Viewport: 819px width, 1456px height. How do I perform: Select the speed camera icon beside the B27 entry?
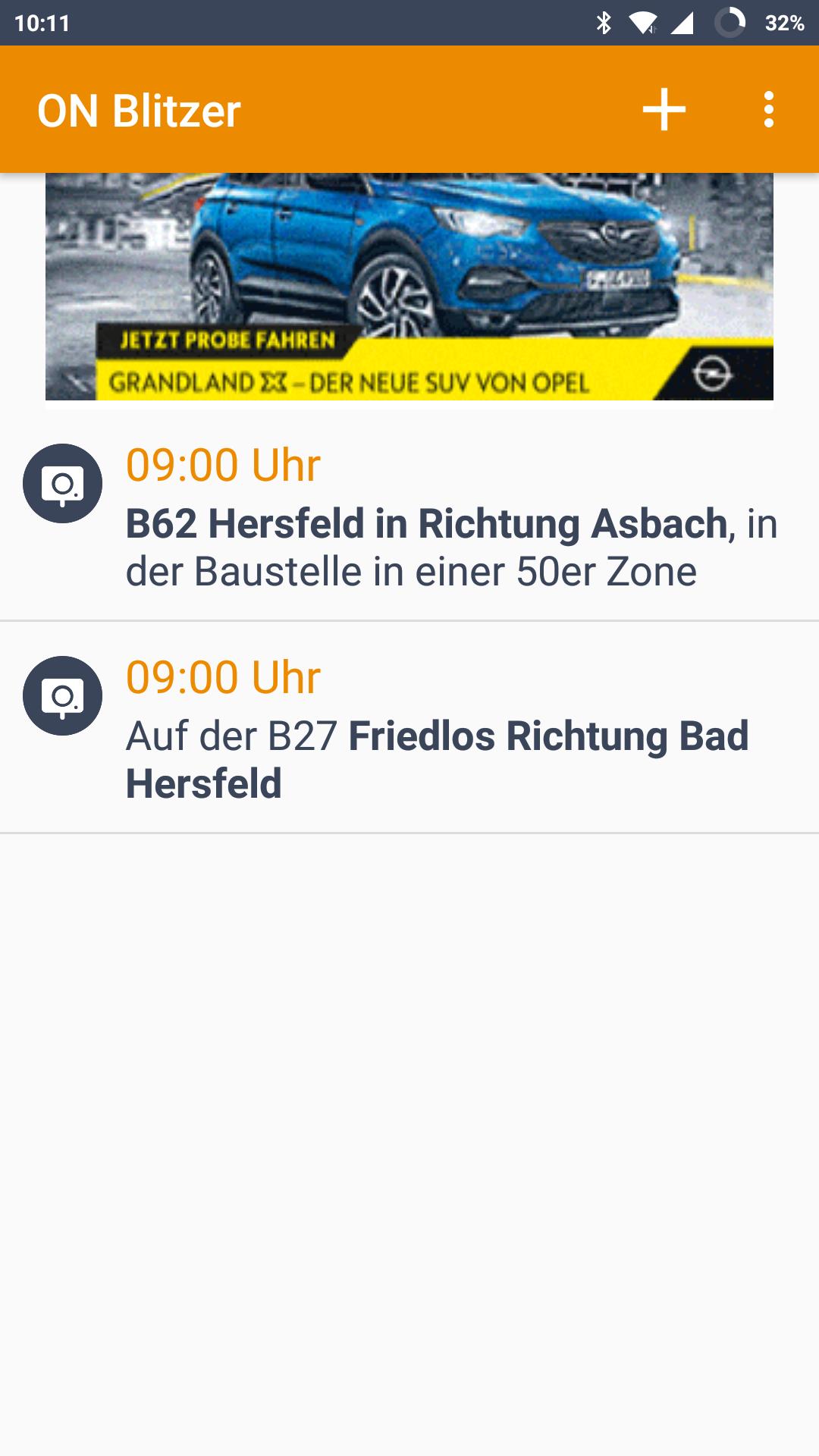point(64,694)
